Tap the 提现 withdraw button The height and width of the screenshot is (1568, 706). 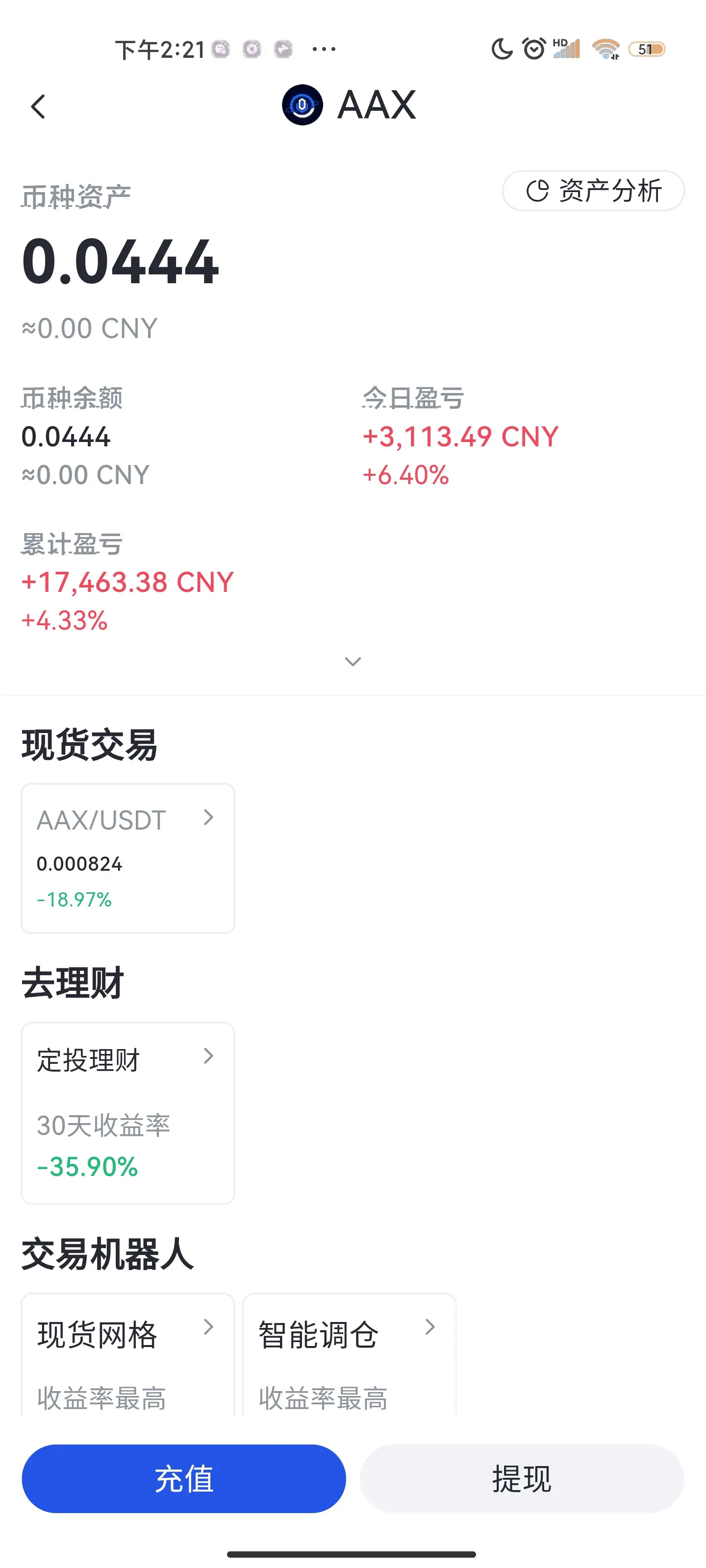pos(522,1478)
